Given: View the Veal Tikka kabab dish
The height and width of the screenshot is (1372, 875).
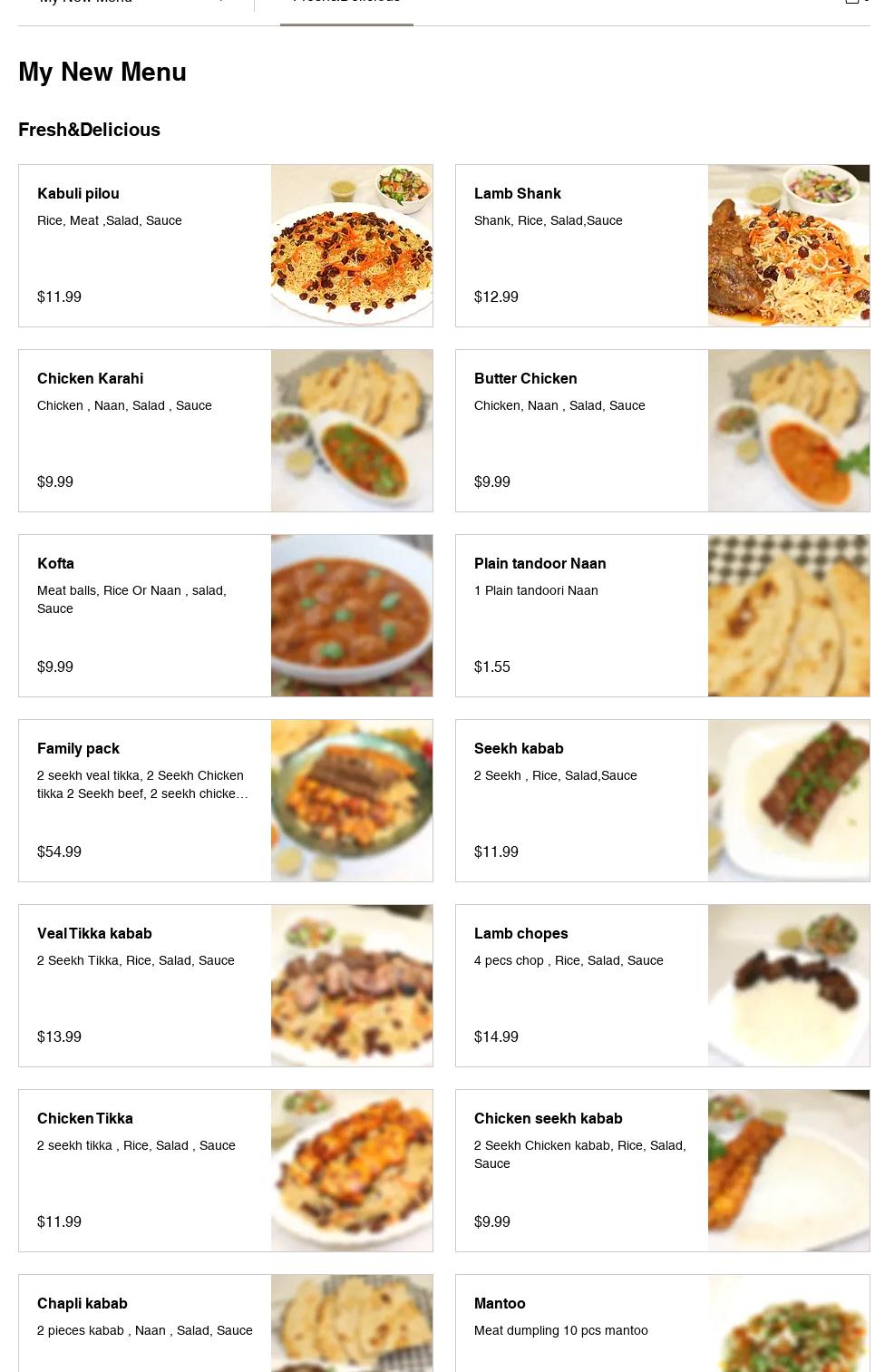Looking at the screenshot, I should [225, 986].
